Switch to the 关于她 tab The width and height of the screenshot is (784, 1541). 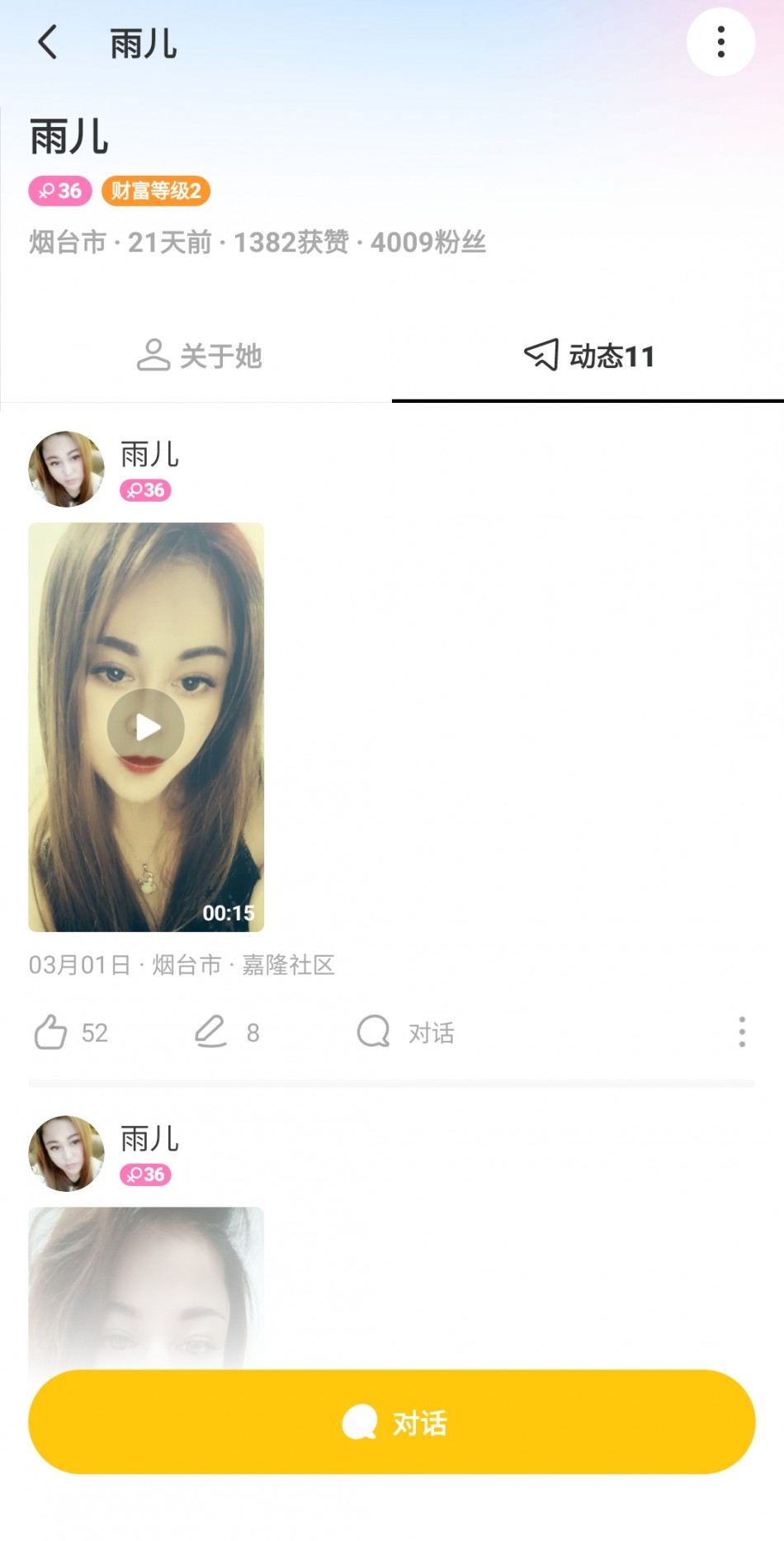coord(198,356)
